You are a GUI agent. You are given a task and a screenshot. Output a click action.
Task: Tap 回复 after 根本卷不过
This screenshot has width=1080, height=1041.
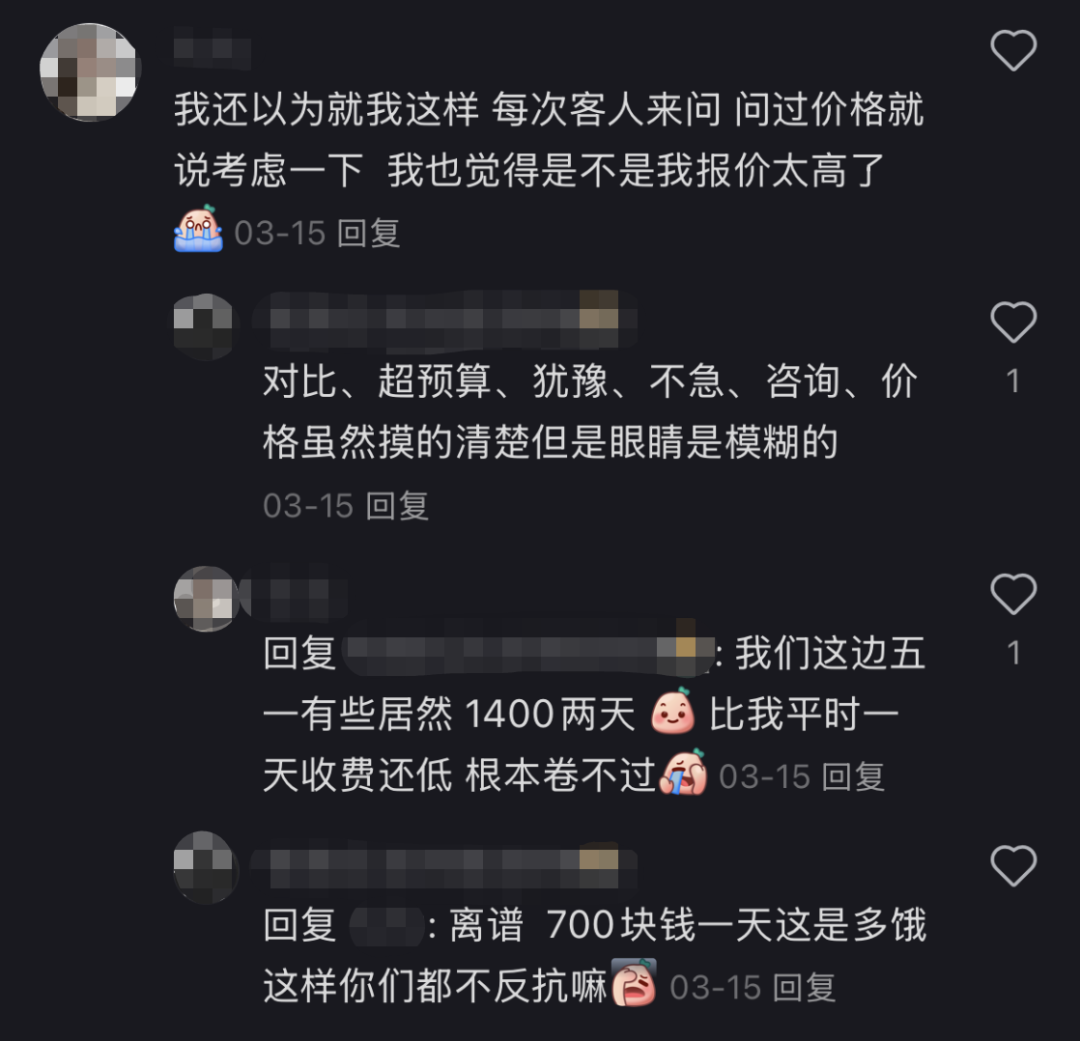pyautogui.click(x=853, y=776)
